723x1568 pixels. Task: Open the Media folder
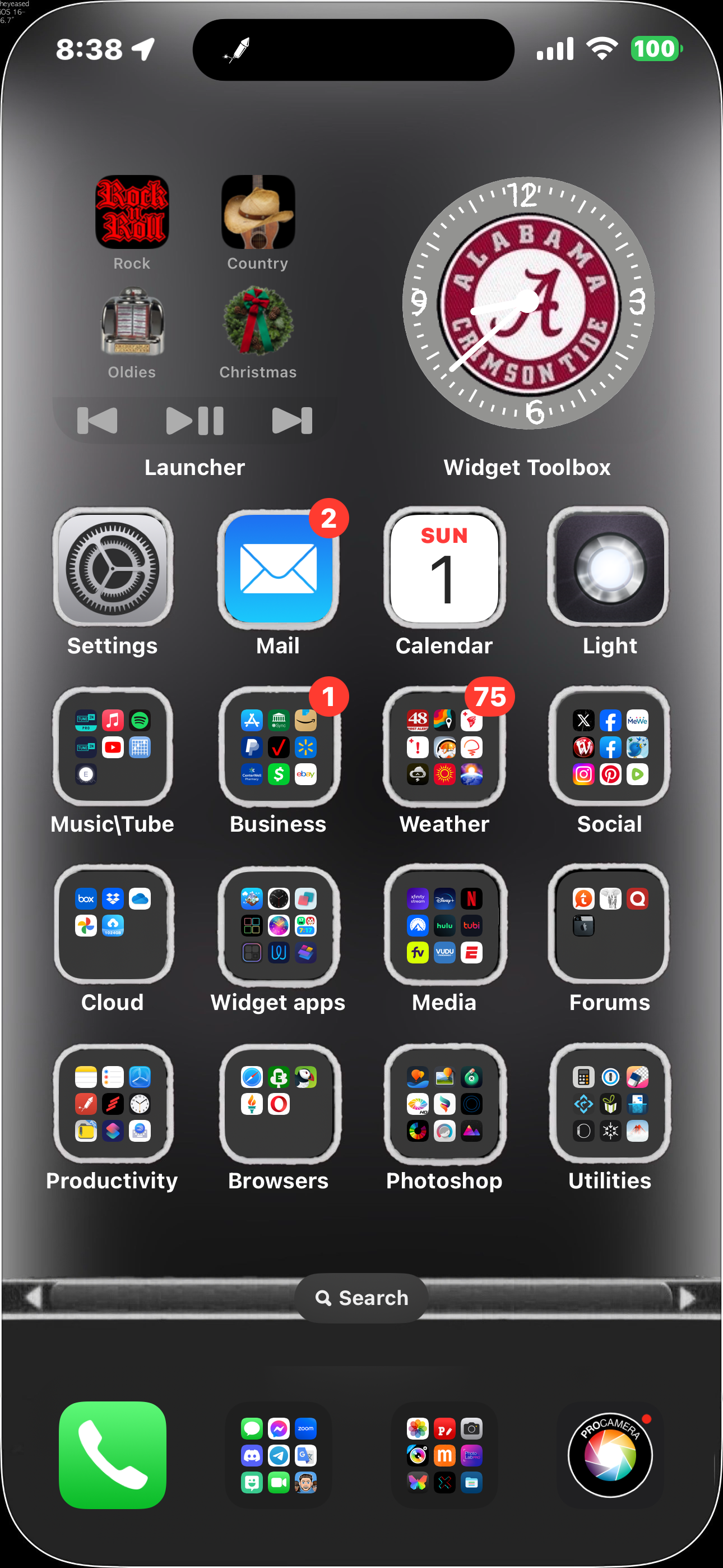click(444, 925)
